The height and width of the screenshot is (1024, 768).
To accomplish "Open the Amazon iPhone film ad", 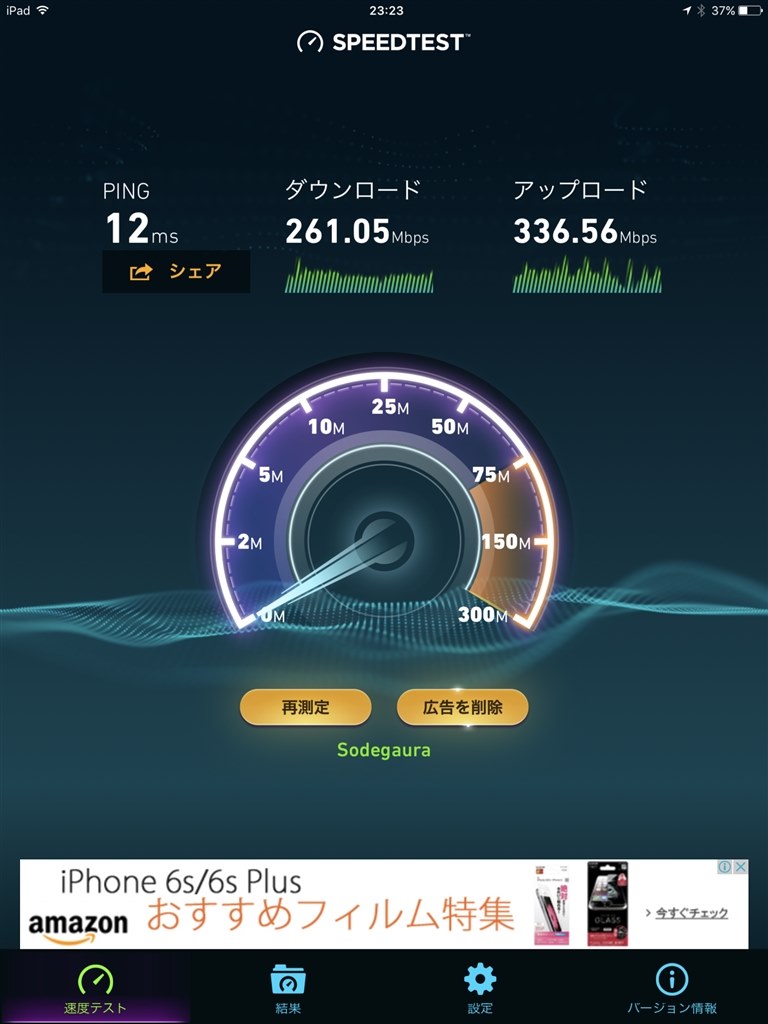I will (x=330, y=905).
